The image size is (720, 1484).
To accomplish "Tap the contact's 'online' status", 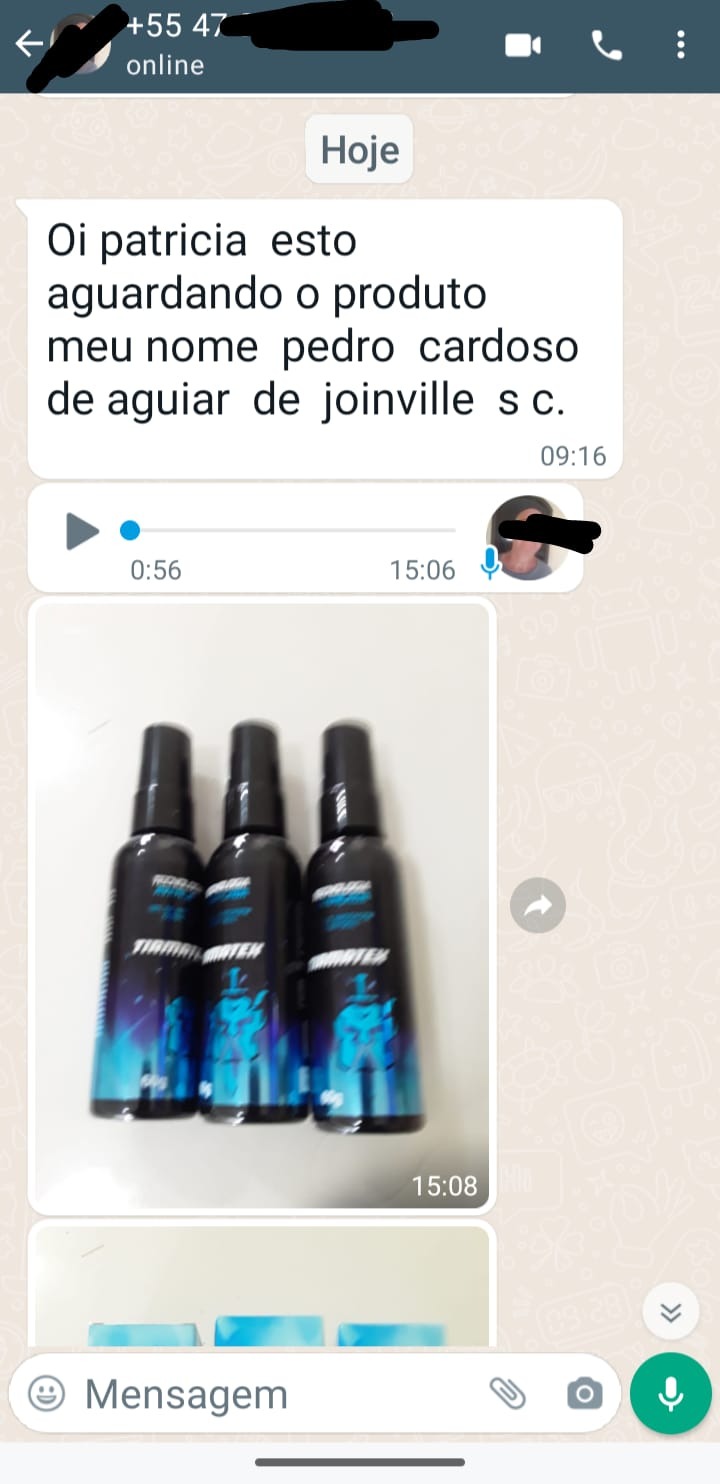I will (163, 66).
